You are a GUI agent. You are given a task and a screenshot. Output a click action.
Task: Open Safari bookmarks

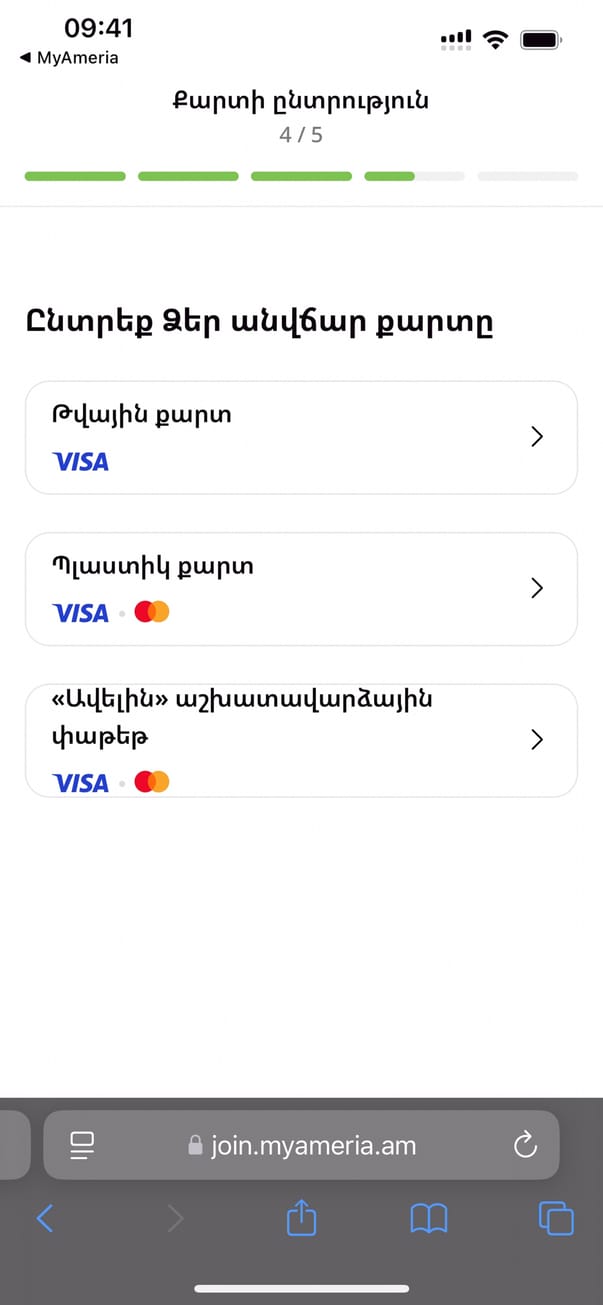coord(429,1217)
